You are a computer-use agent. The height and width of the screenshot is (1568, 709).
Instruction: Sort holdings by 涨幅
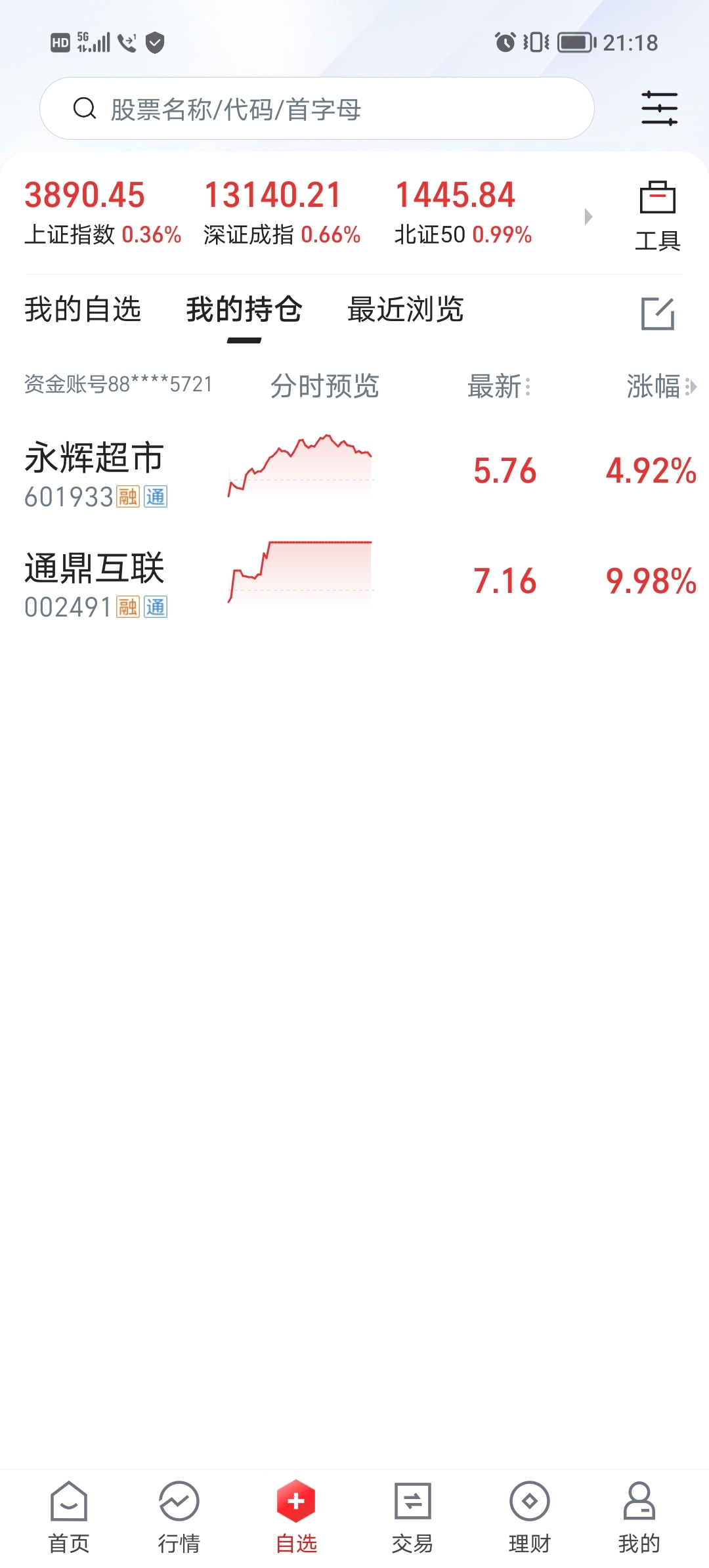click(660, 386)
